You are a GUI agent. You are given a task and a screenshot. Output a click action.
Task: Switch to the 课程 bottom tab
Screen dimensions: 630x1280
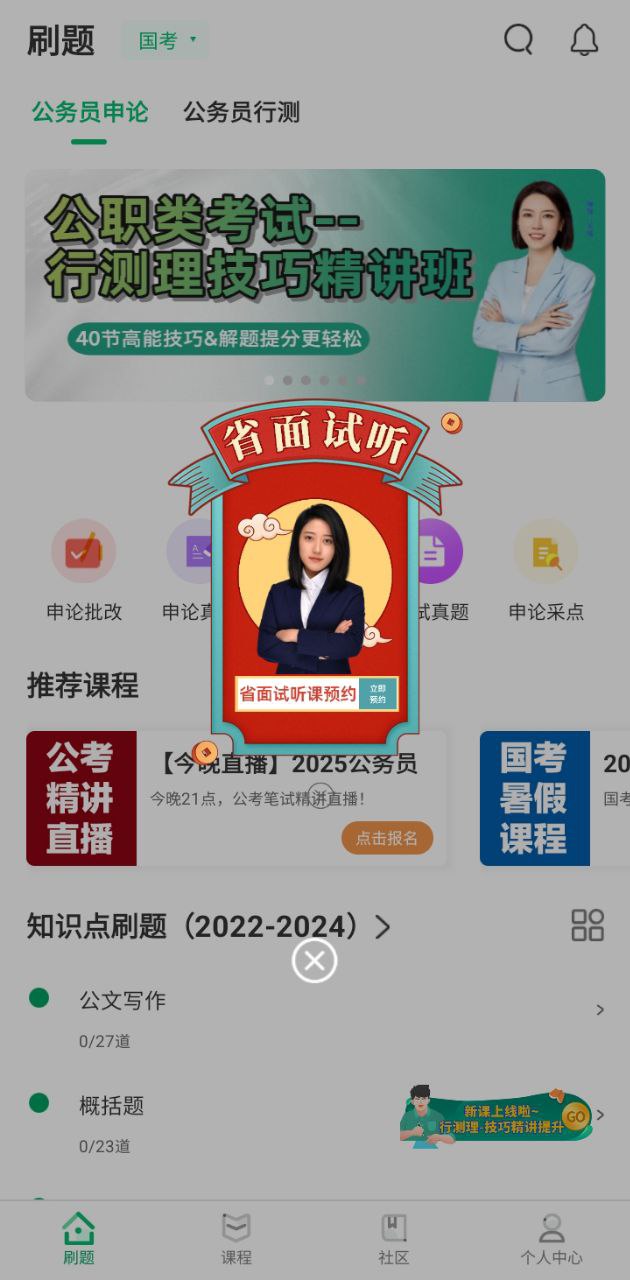point(236,1238)
